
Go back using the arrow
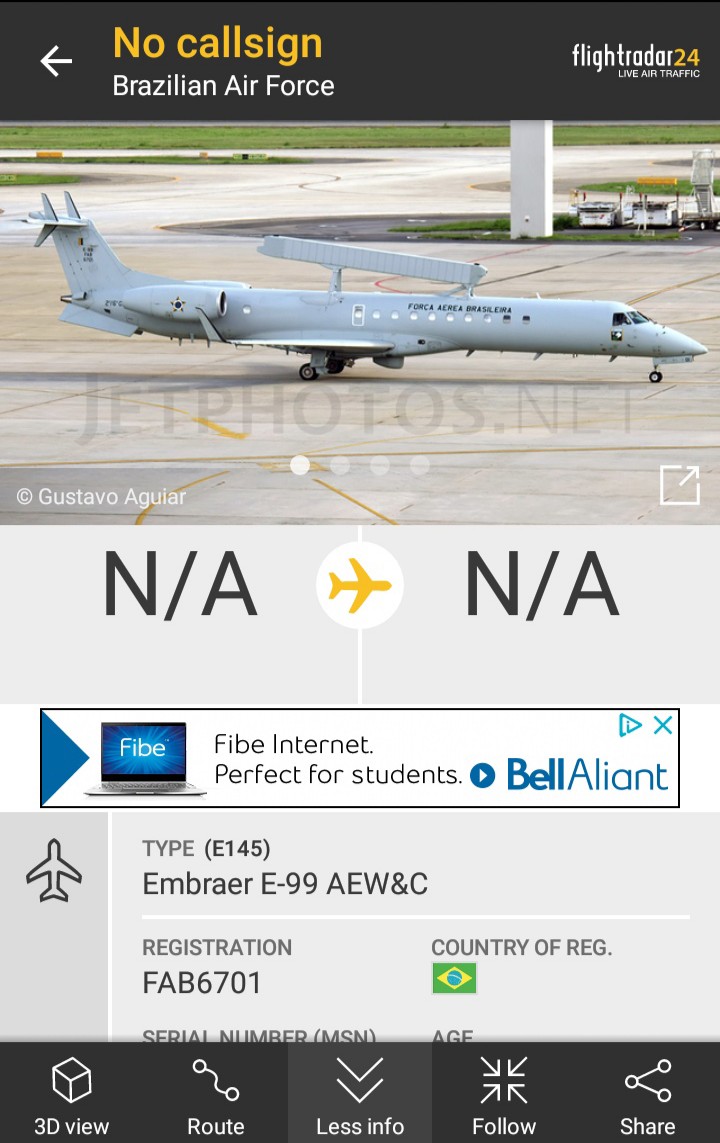click(56, 61)
